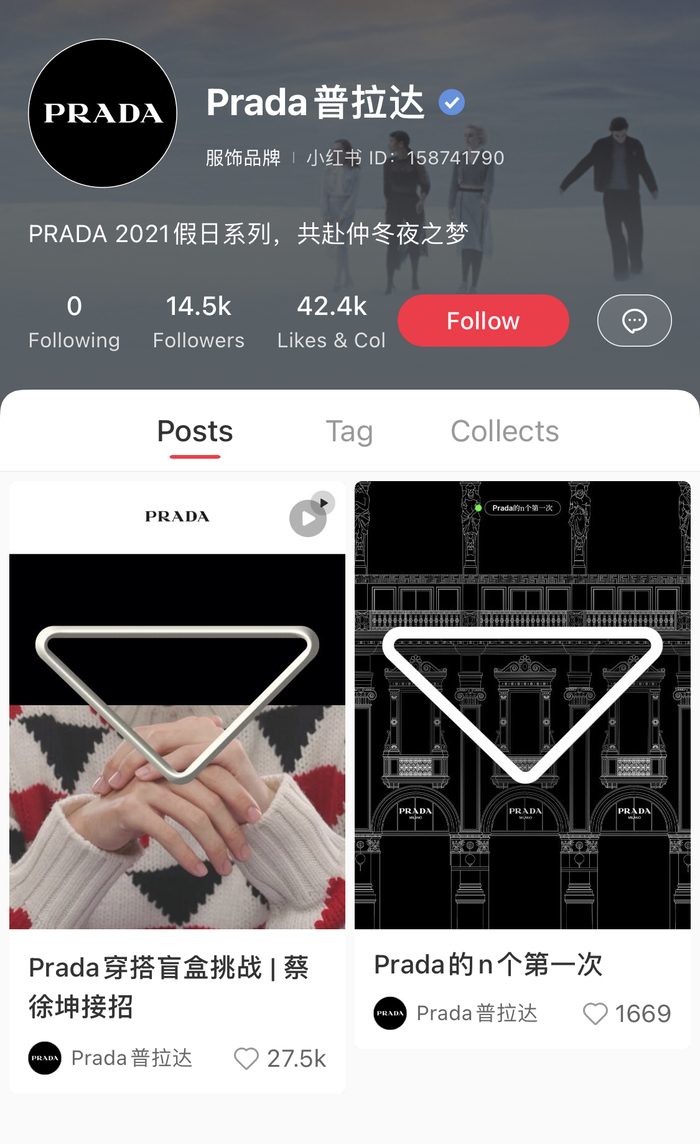Viewport: 700px width, 1144px height.
Task: Switch to the Collects tab
Action: coord(504,432)
